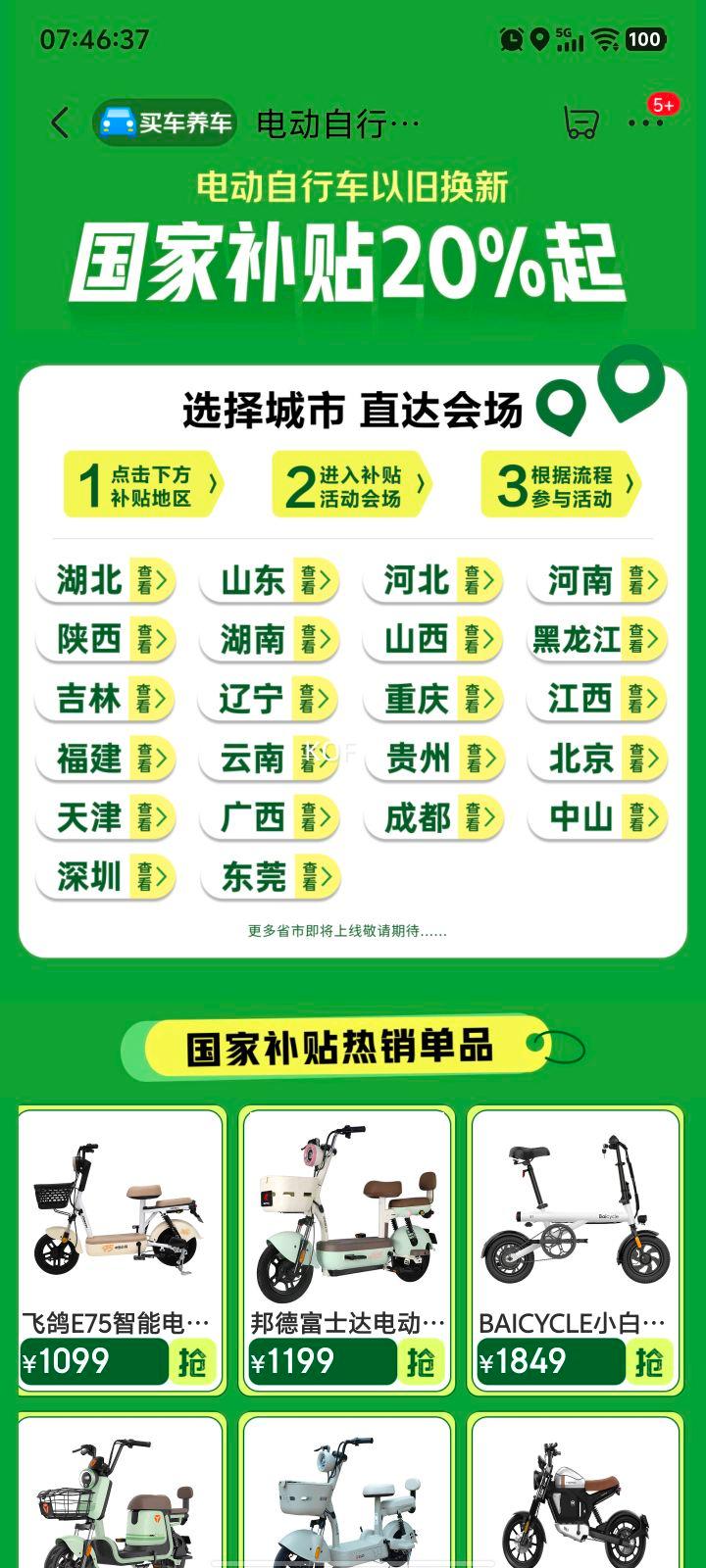The width and height of the screenshot is (706, 1568).
Task: Choose the 成都 city button
Action: (433, 818)
